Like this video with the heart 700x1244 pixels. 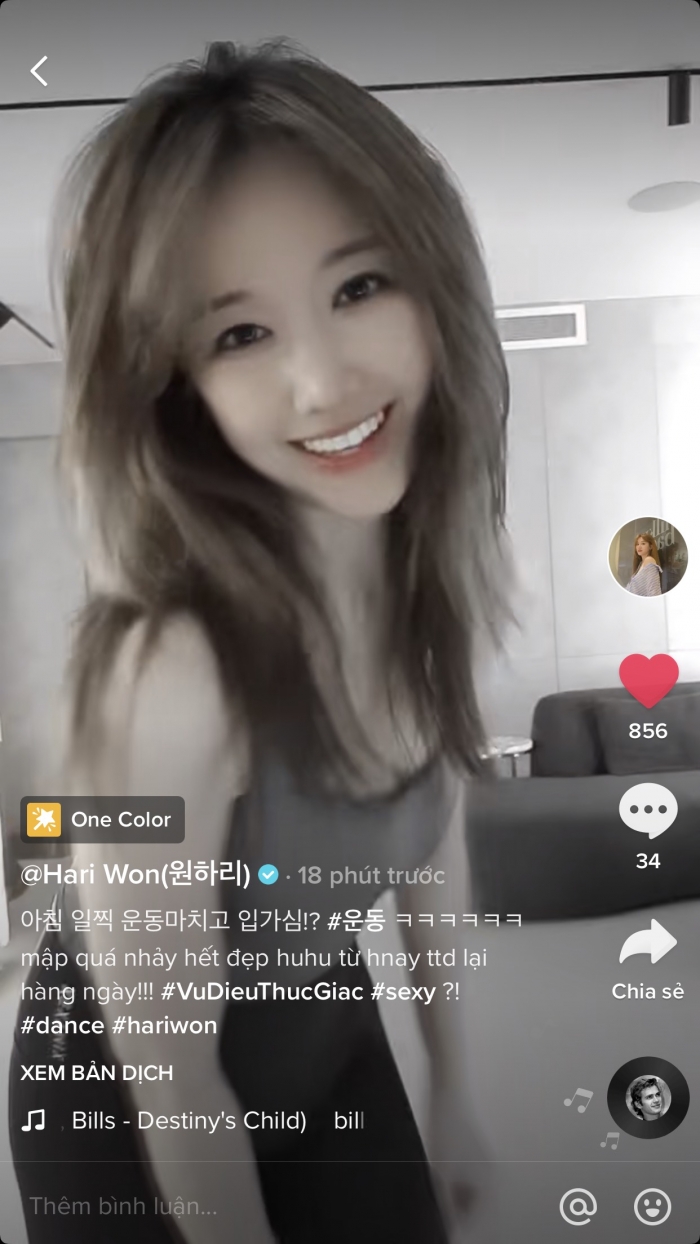click(648, 682)
